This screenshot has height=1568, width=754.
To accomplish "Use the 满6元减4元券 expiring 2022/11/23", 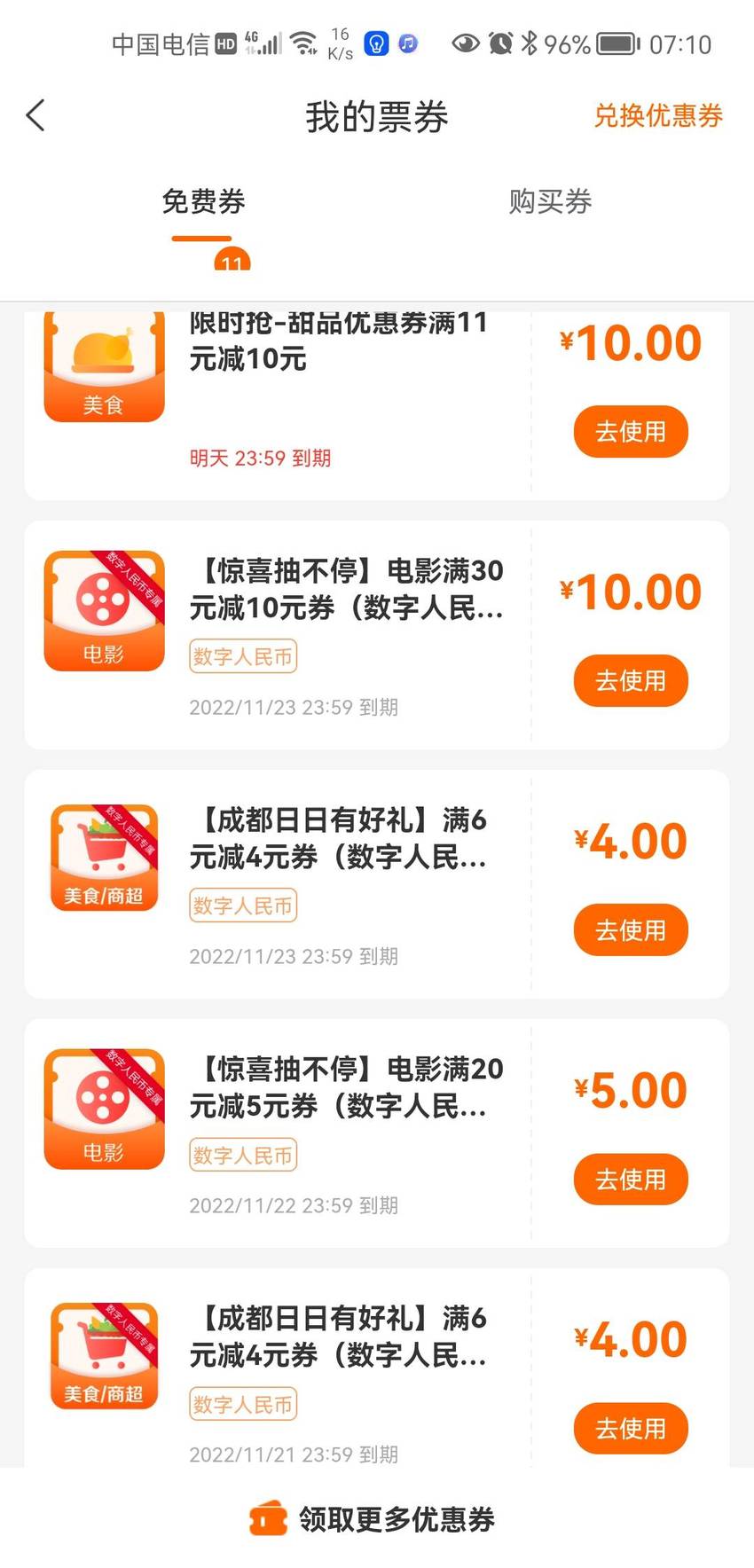I will (x=631, y=929).
